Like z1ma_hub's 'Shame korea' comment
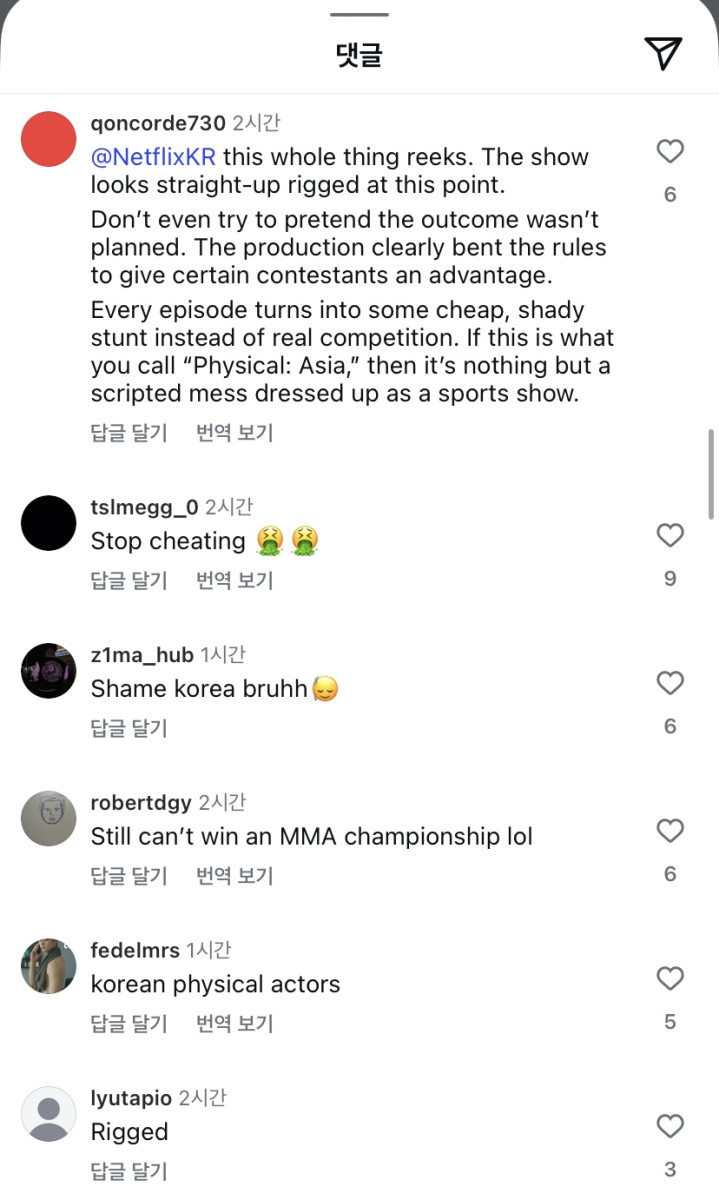The width and height of the screenshot is (719, 1200). click(669, 684)
